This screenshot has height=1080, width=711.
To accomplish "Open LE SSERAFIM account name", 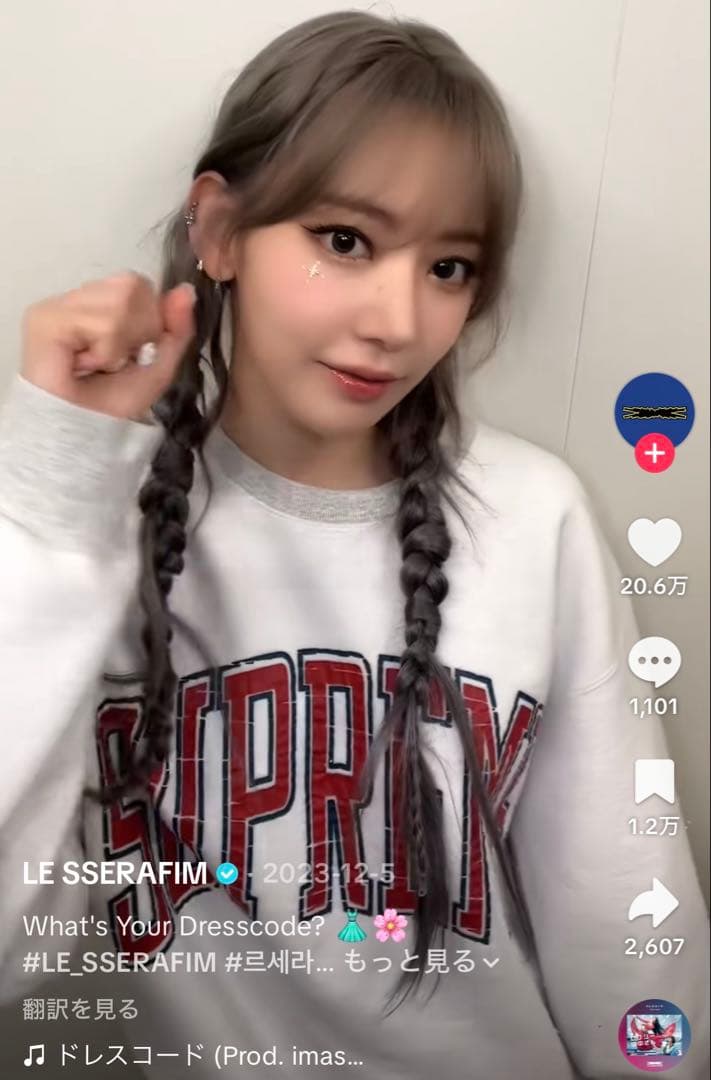I will pos(115,873).
